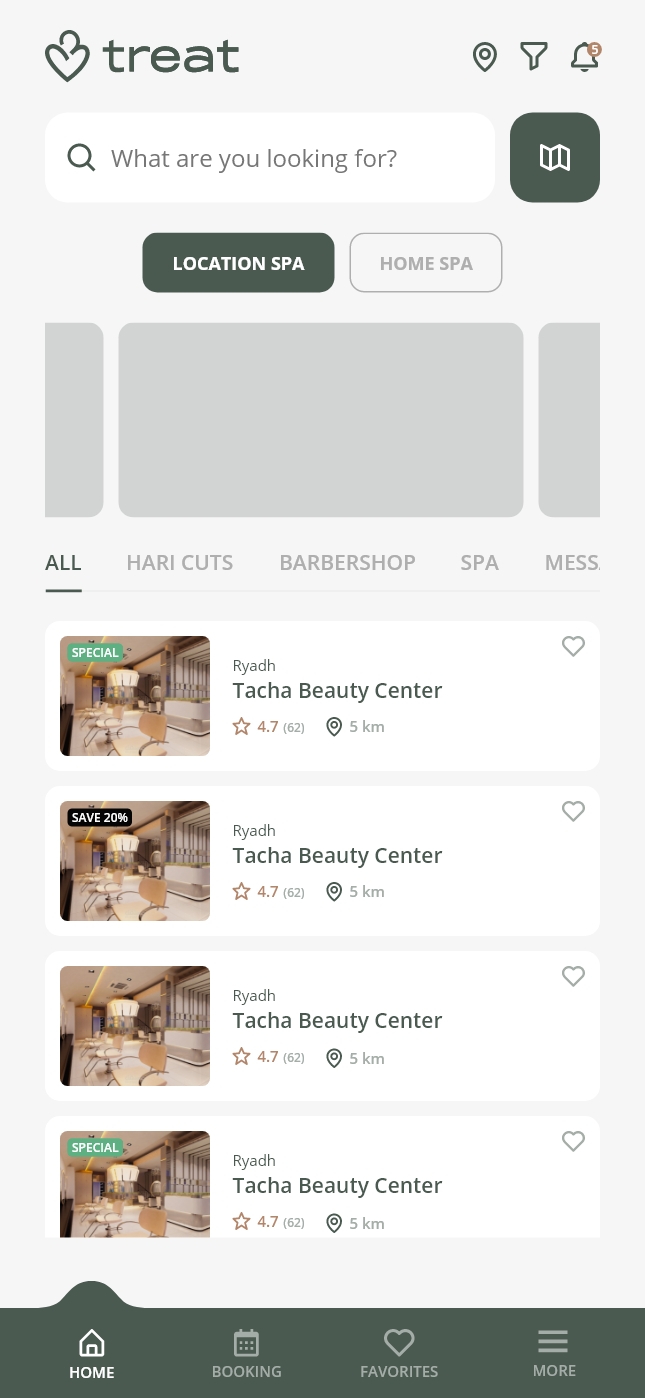This screenshot has height=1398, width=645.
Task: Select the All category tab
Action: (63, 563)
